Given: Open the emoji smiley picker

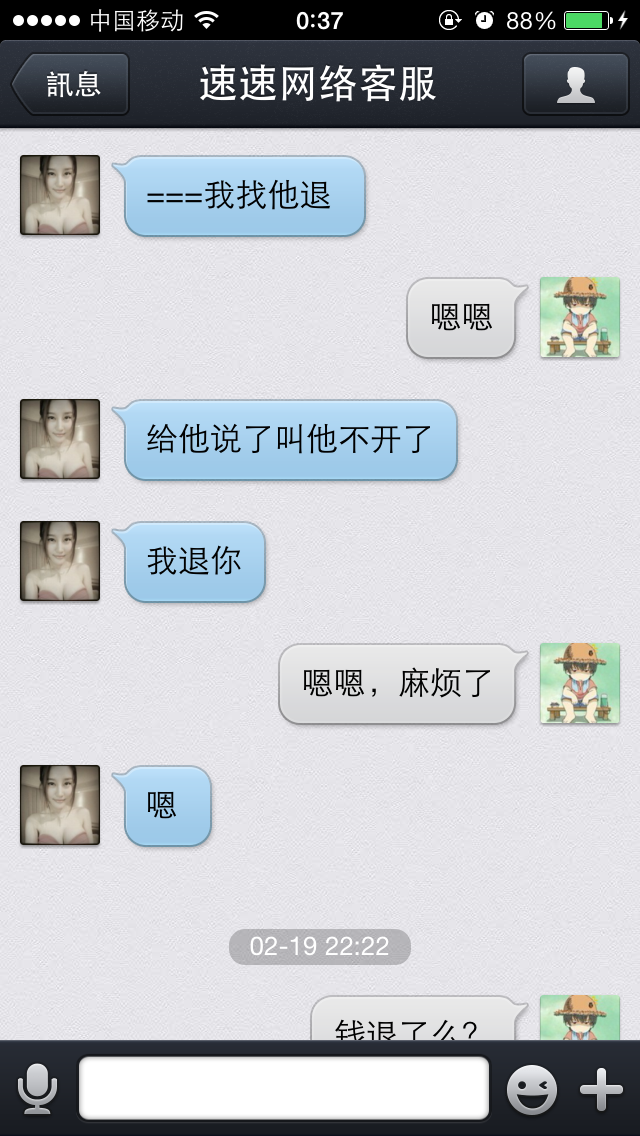Looking at the screenshot, I should [x=532, y=1089].
